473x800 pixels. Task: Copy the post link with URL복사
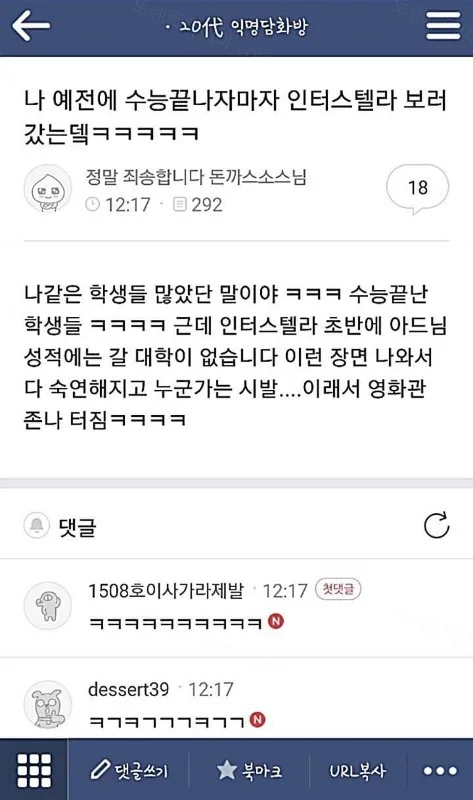pyautogui.click(x=357, y=770)
